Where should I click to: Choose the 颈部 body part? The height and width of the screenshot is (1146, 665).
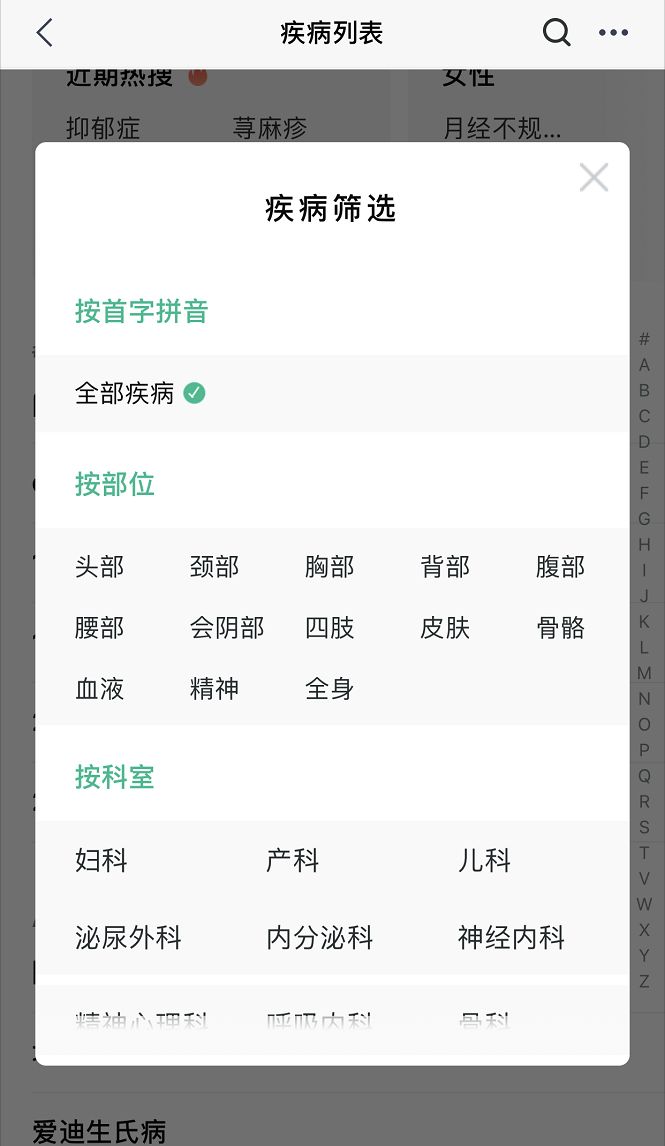214,566
